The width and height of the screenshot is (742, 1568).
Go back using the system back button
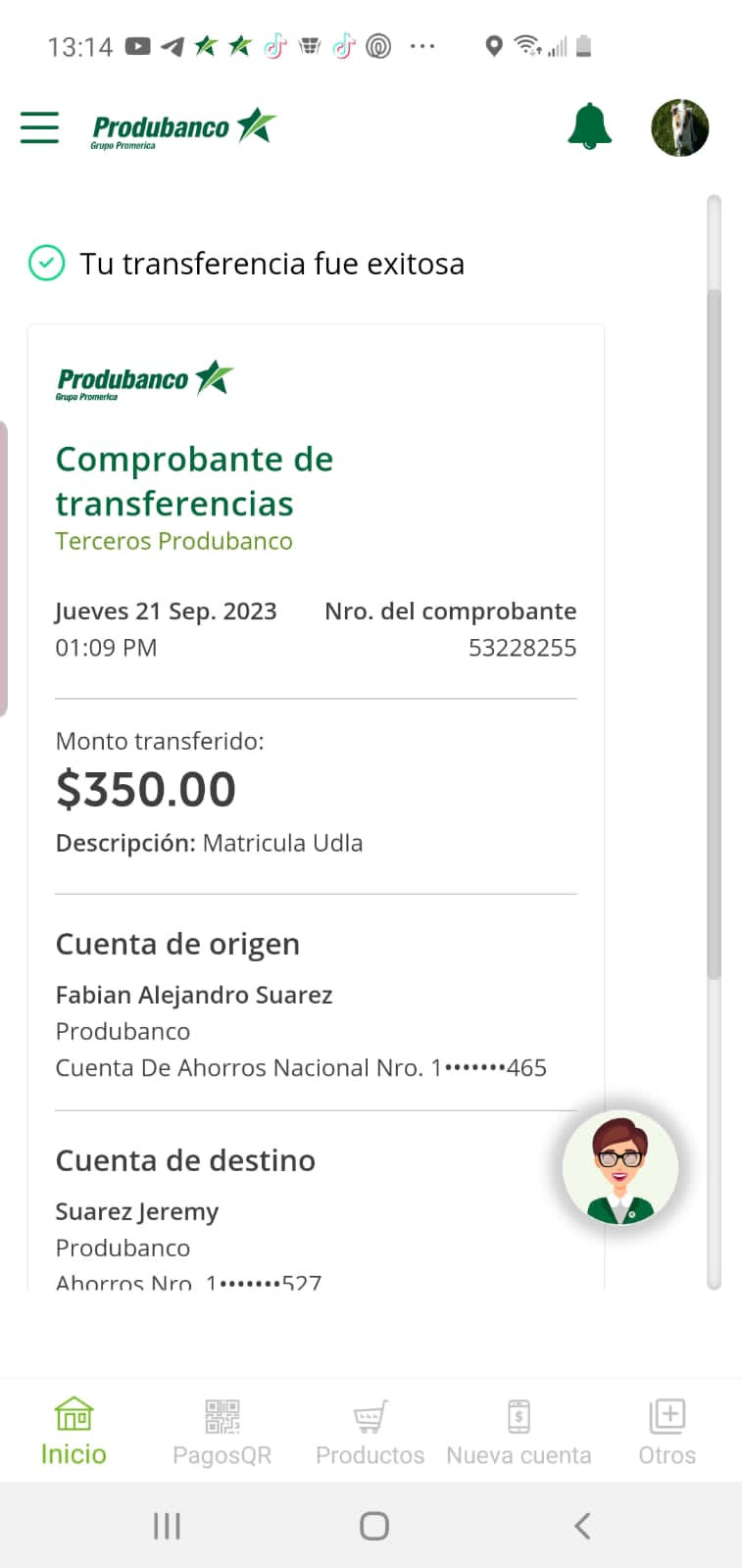(x=582, y=1525)
